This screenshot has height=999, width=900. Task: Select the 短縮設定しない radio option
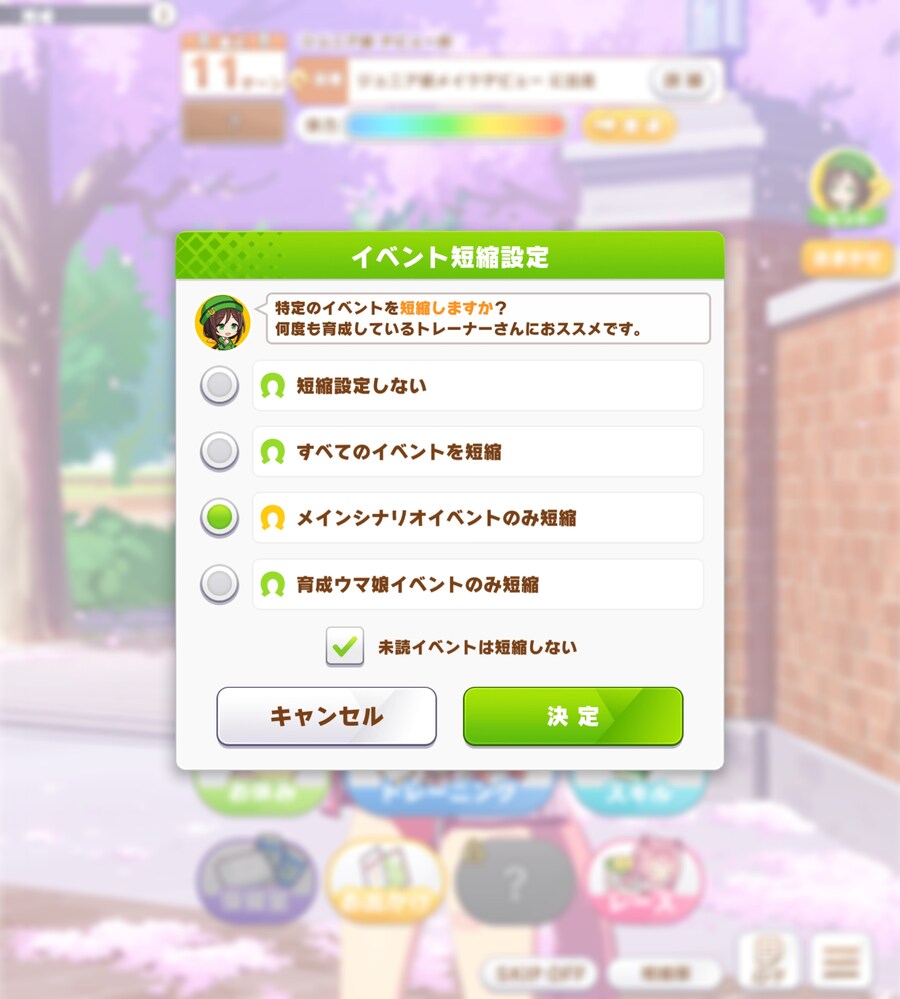coord(220,386)
